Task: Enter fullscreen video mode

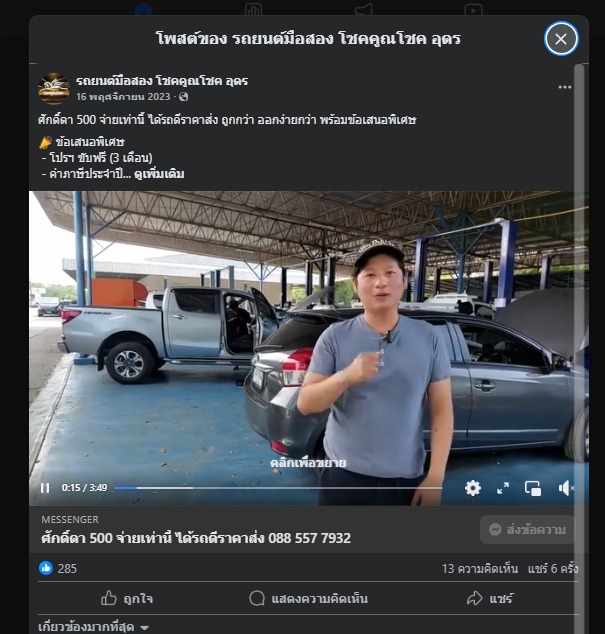Action: click(503, 488)
